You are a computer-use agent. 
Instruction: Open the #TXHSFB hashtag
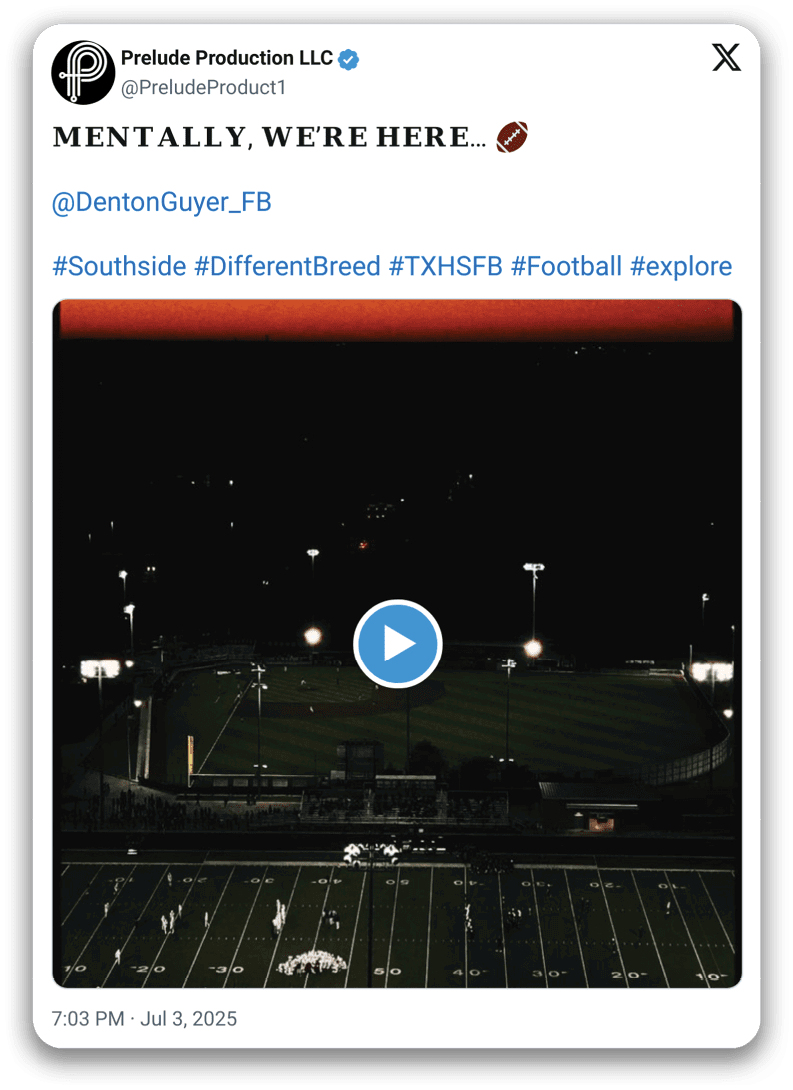coord(445,267)
